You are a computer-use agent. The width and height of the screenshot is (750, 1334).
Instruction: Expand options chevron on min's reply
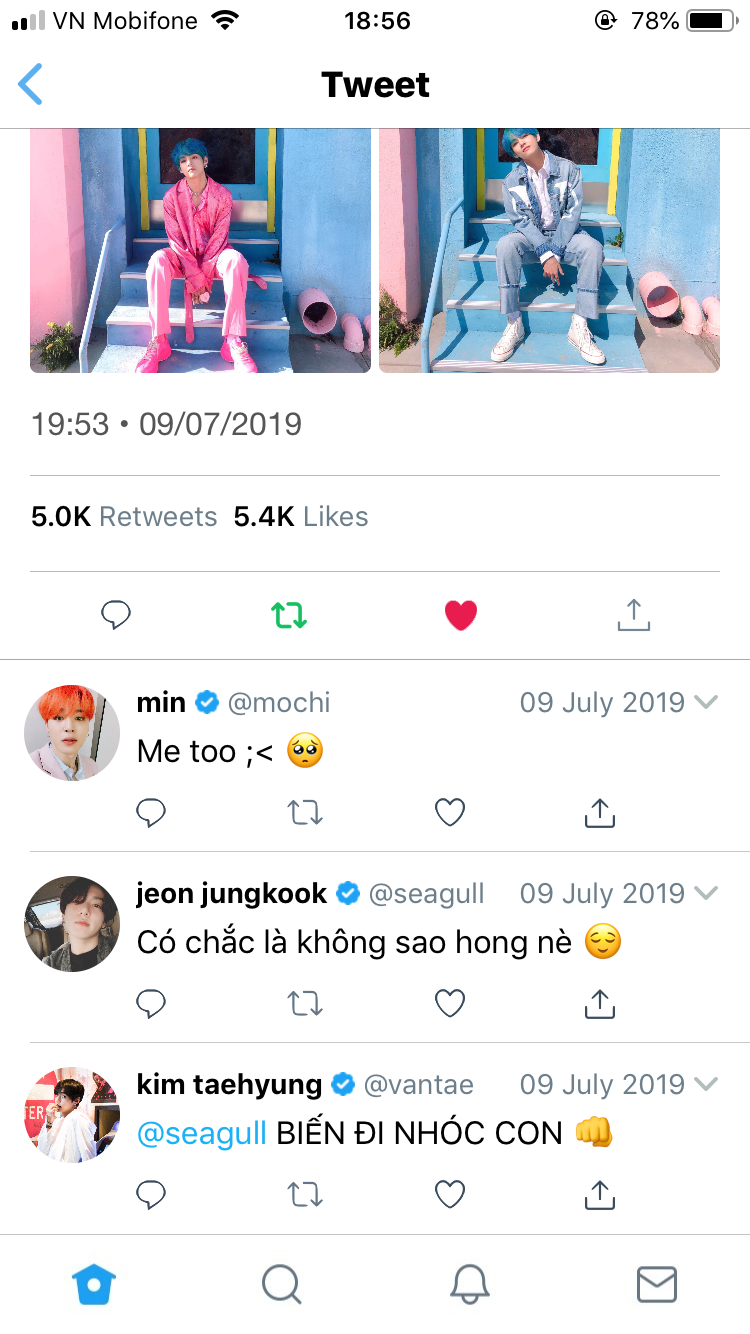[x=706, y=702]
